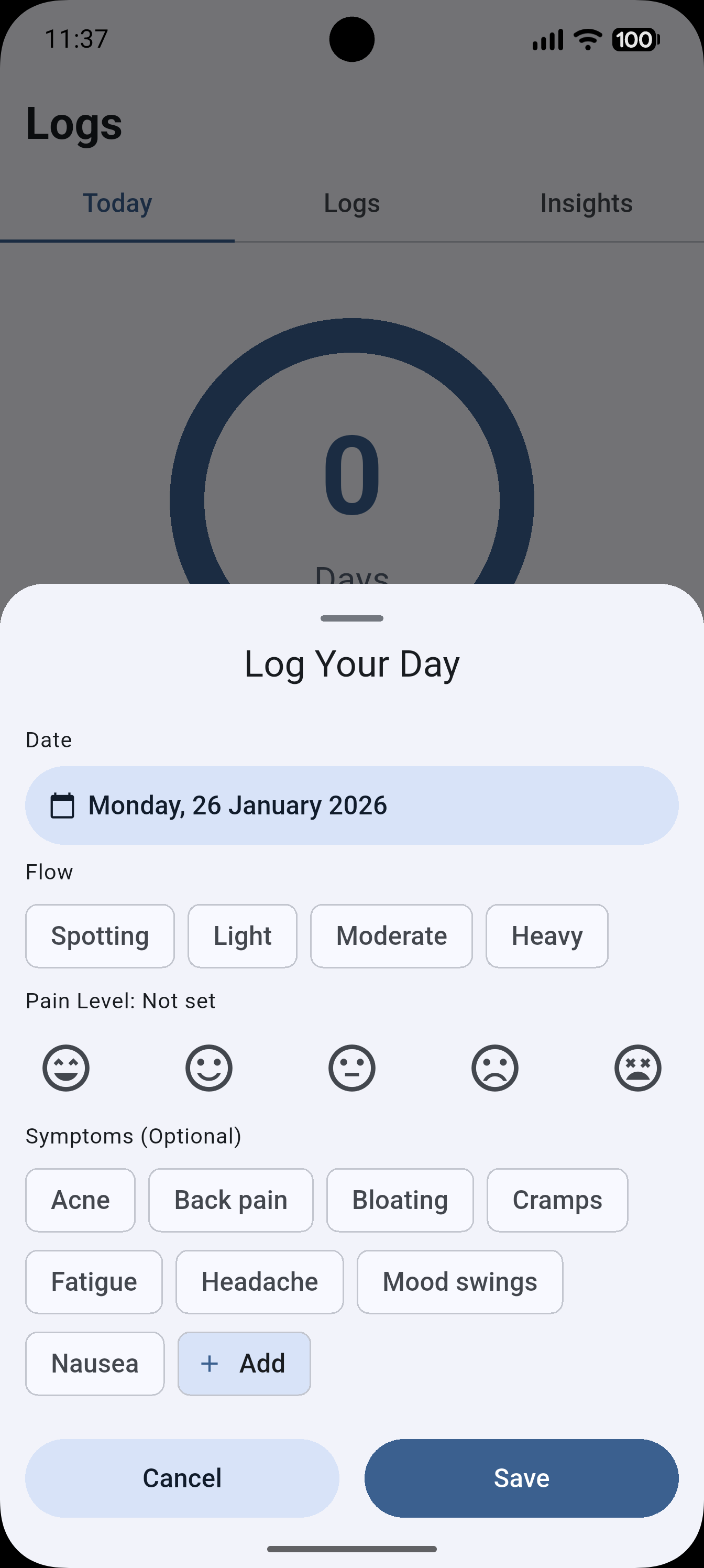
Task: Toggle the Nausea symptom chip
Action: [x=95, y=1364]
